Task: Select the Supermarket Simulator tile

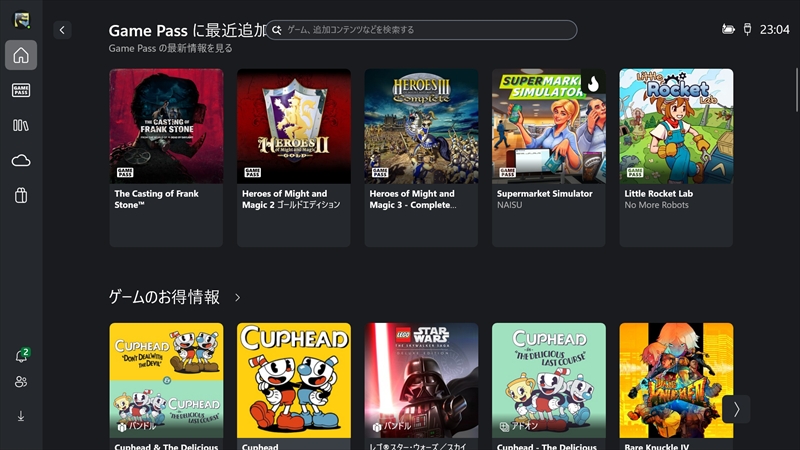Action: [548, 157]
